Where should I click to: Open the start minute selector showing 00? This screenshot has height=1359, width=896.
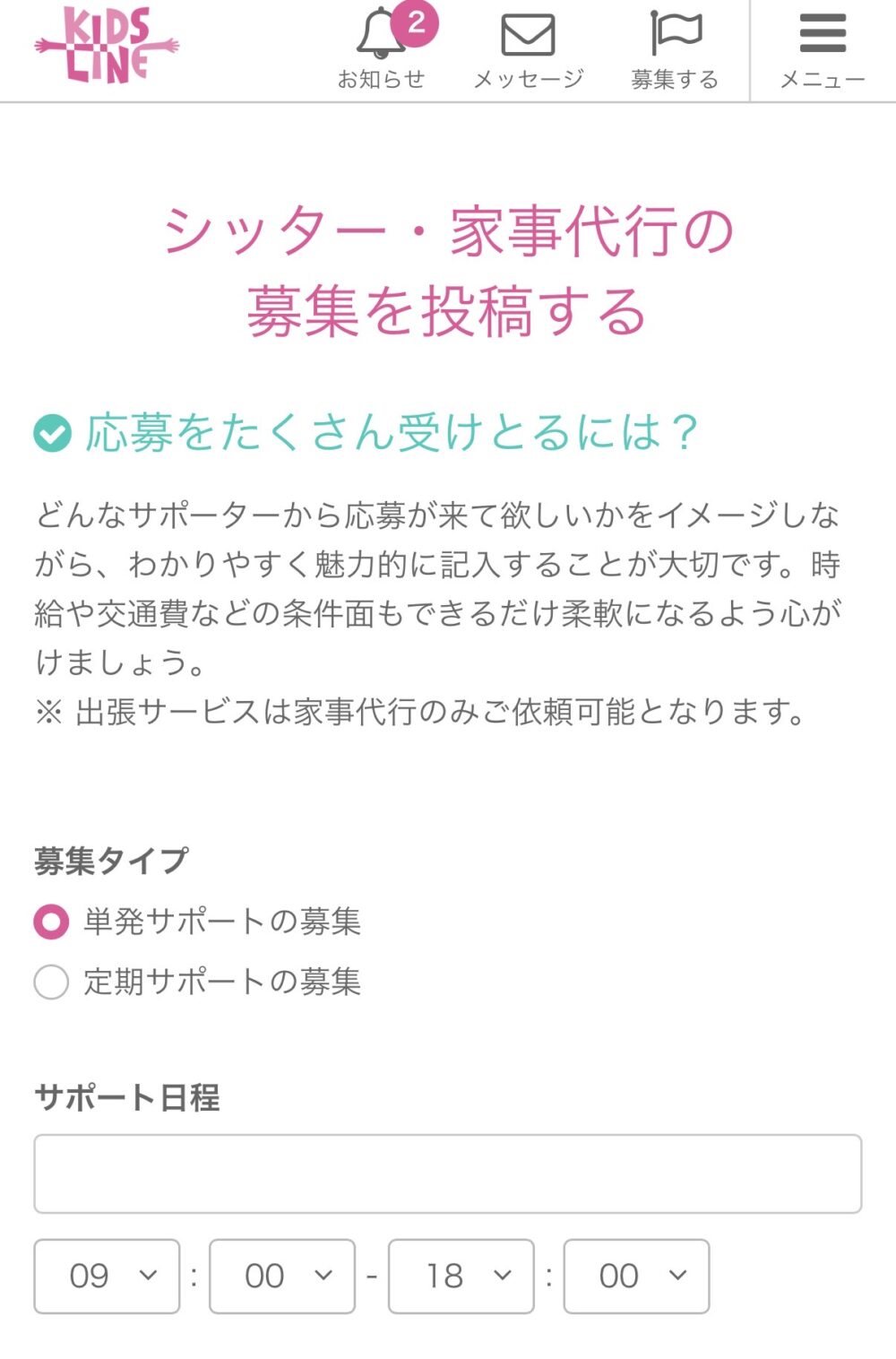pyautogui.click(x=280, y=1276)
